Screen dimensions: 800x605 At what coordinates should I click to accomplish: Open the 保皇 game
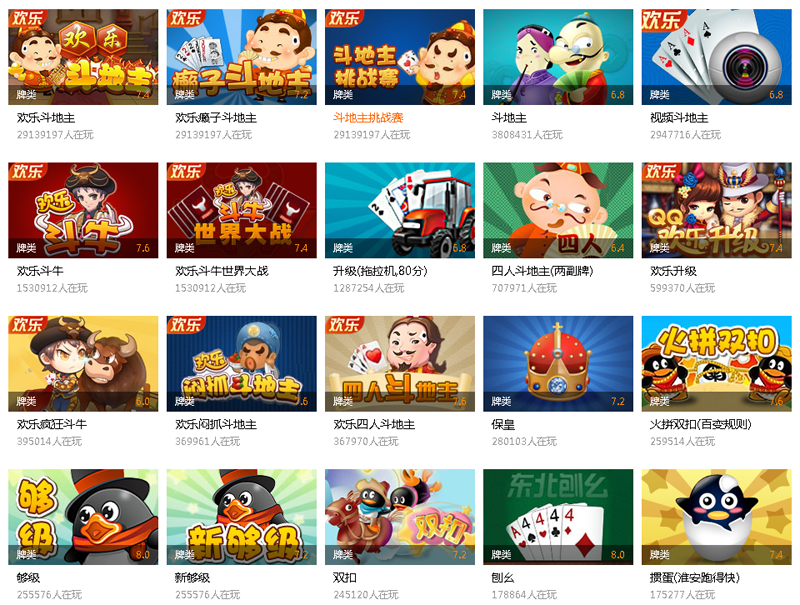coord(558,363)
